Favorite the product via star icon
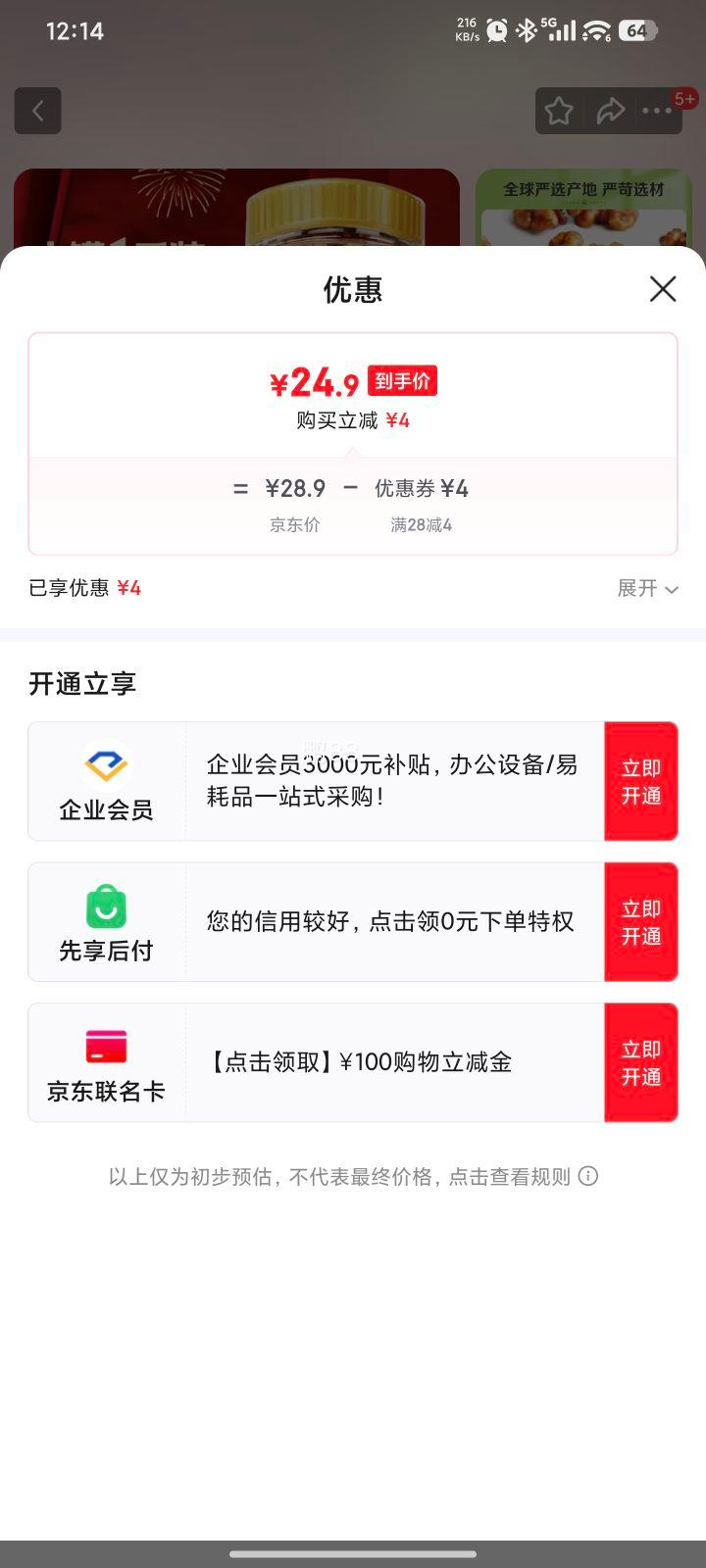The image size is (706, 1568). pos(558,111)
